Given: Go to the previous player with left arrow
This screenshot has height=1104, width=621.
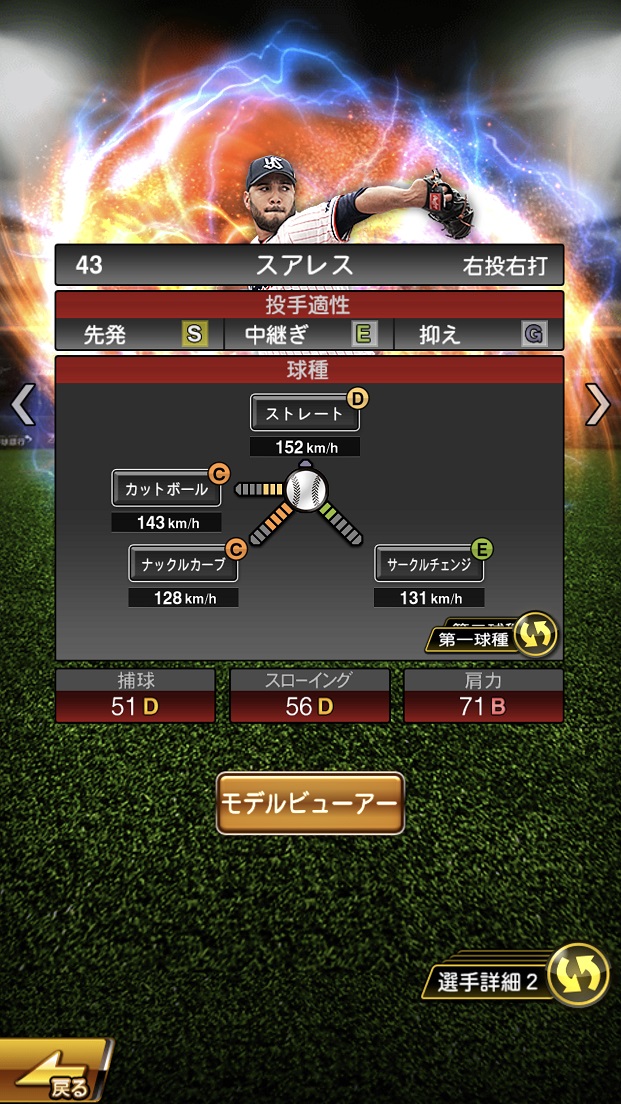Looking at the screenshot, I should coord(22,405).
